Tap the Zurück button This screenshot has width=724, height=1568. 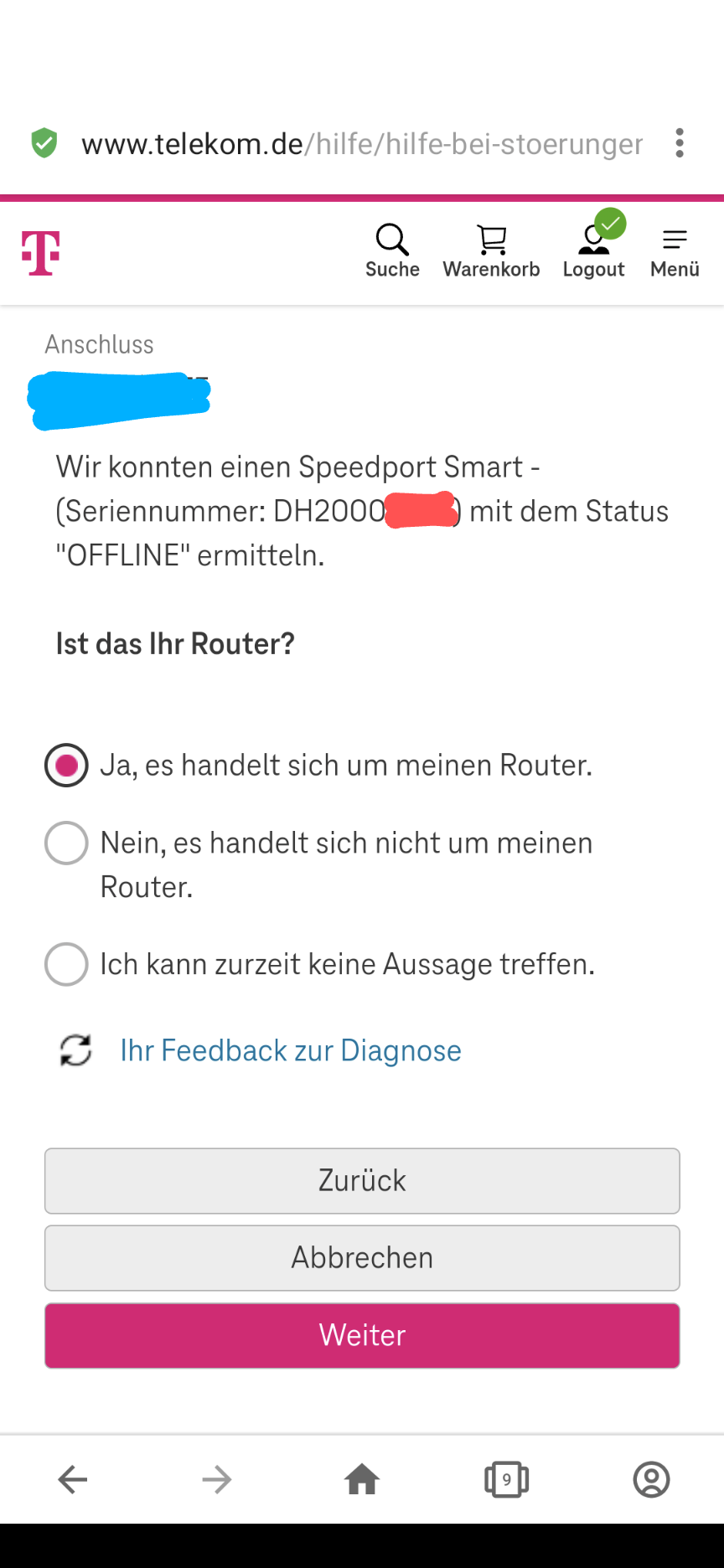[362, 1180]
